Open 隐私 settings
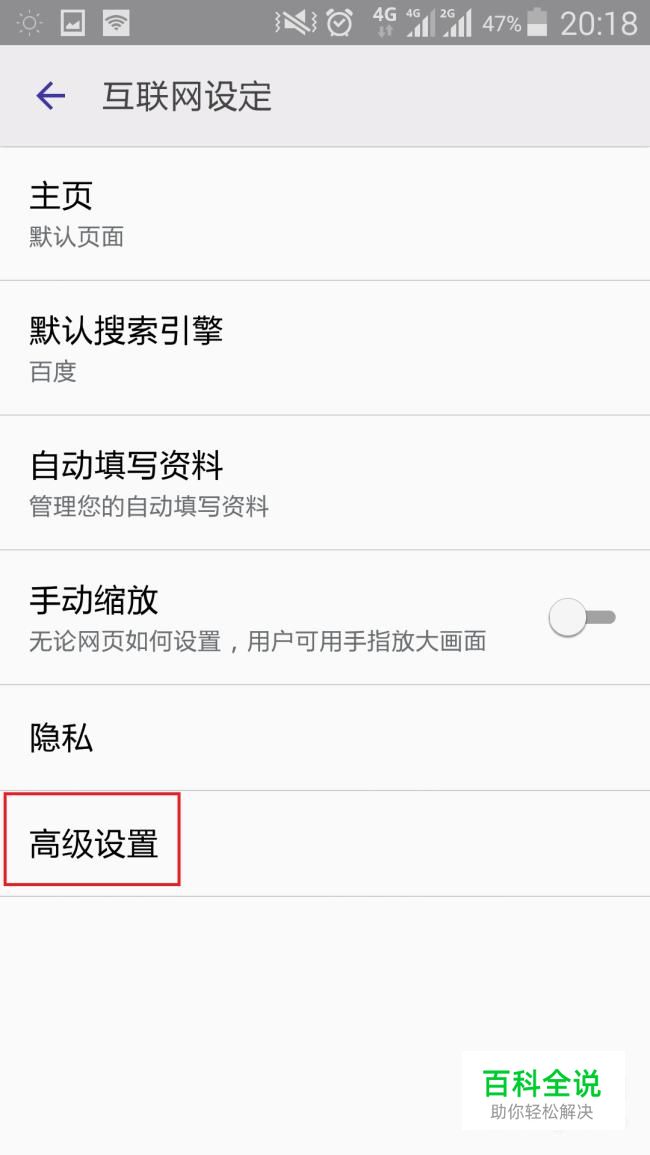Image resolution: width=650 pixels, height=1155 pixels. coord(324,738)
